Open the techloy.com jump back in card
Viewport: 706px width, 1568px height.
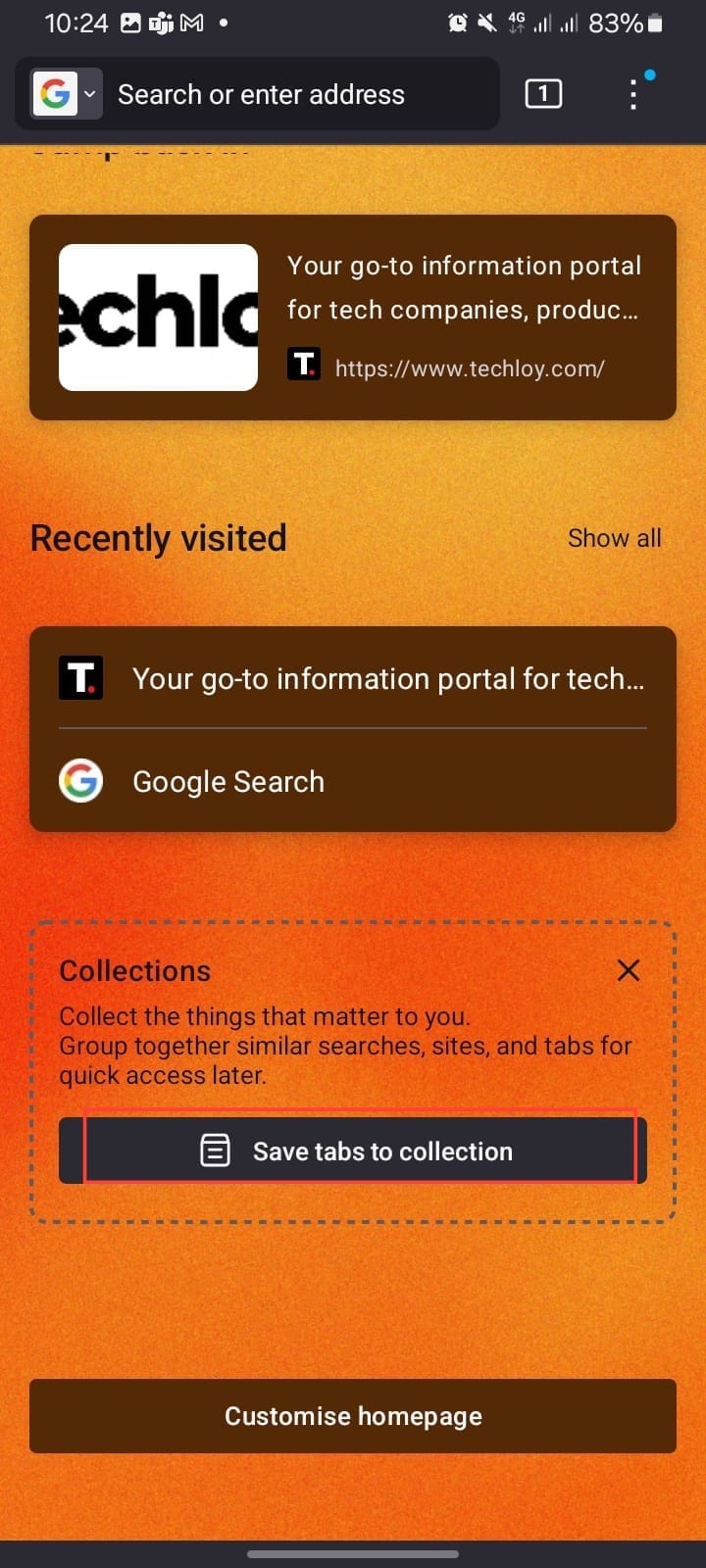click(x=353, y=318)
